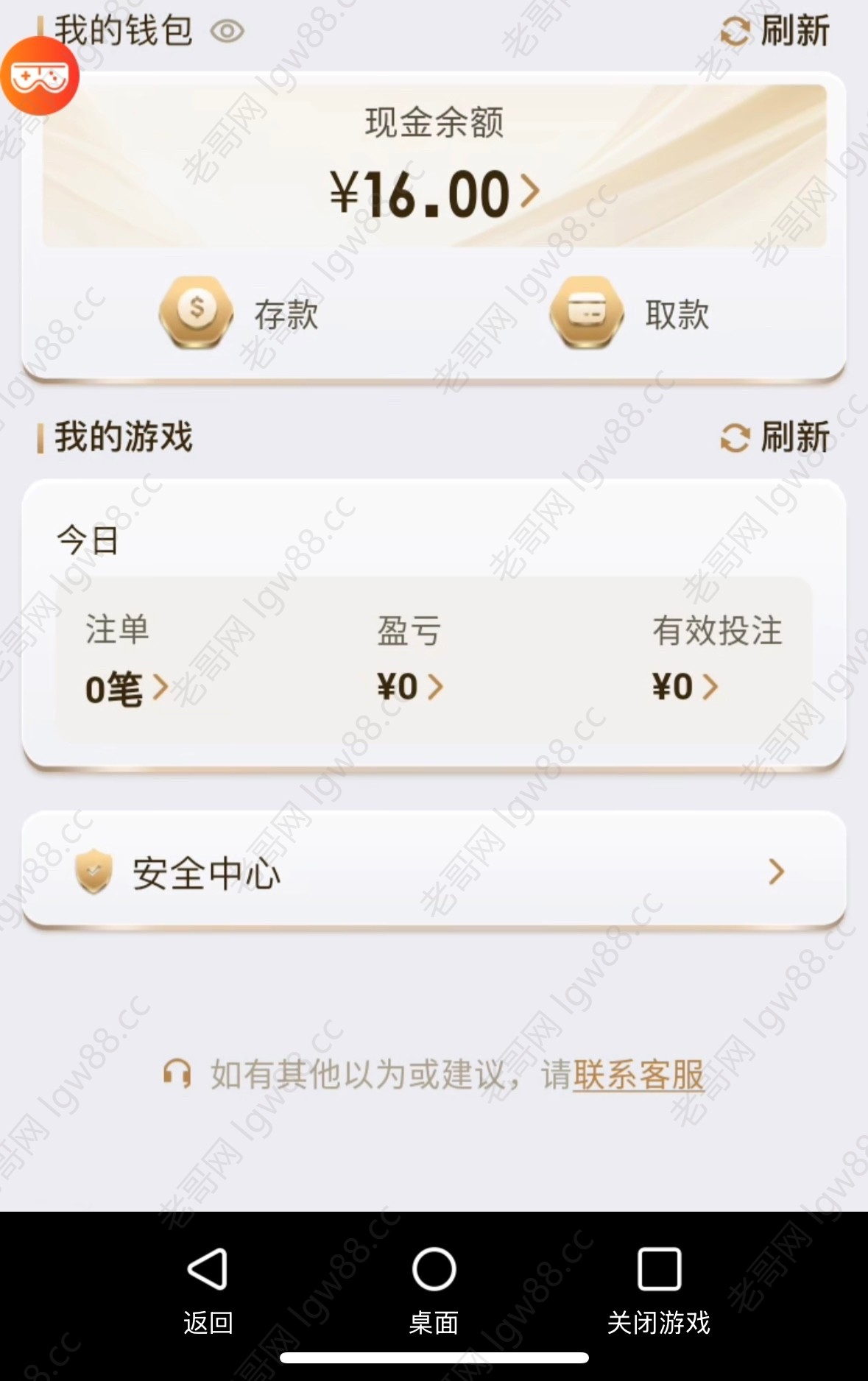Toggle wallet balance visibility eye icon
The width and height of the screenshot is (868, 1381).
pyautogui.click(x=227, y=31)
